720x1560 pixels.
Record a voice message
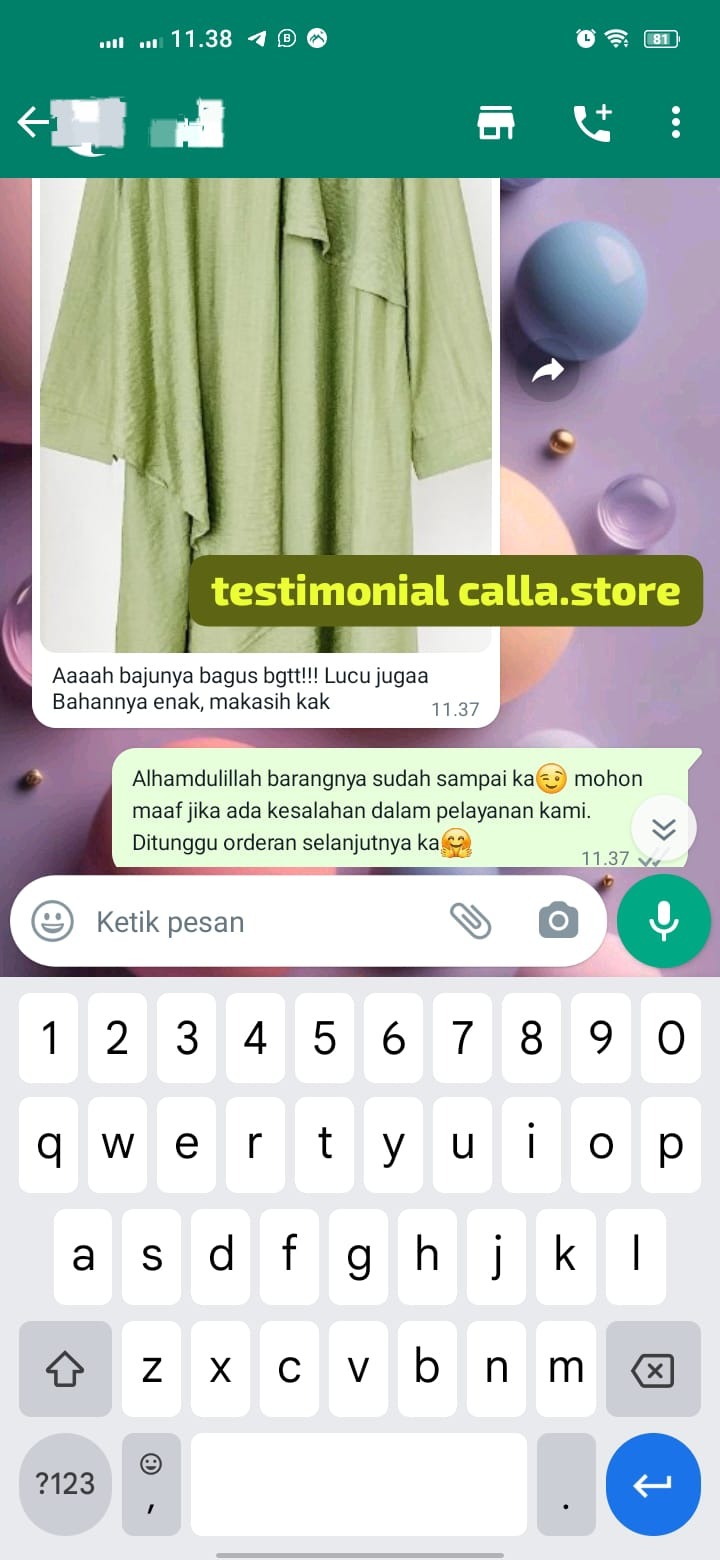coord(664,921)
